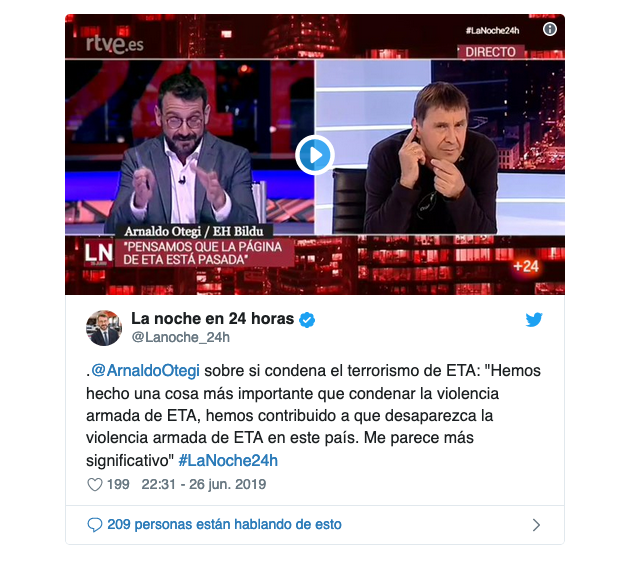Open the Twitter bird icon
The image size is (620, 561).
534,320
